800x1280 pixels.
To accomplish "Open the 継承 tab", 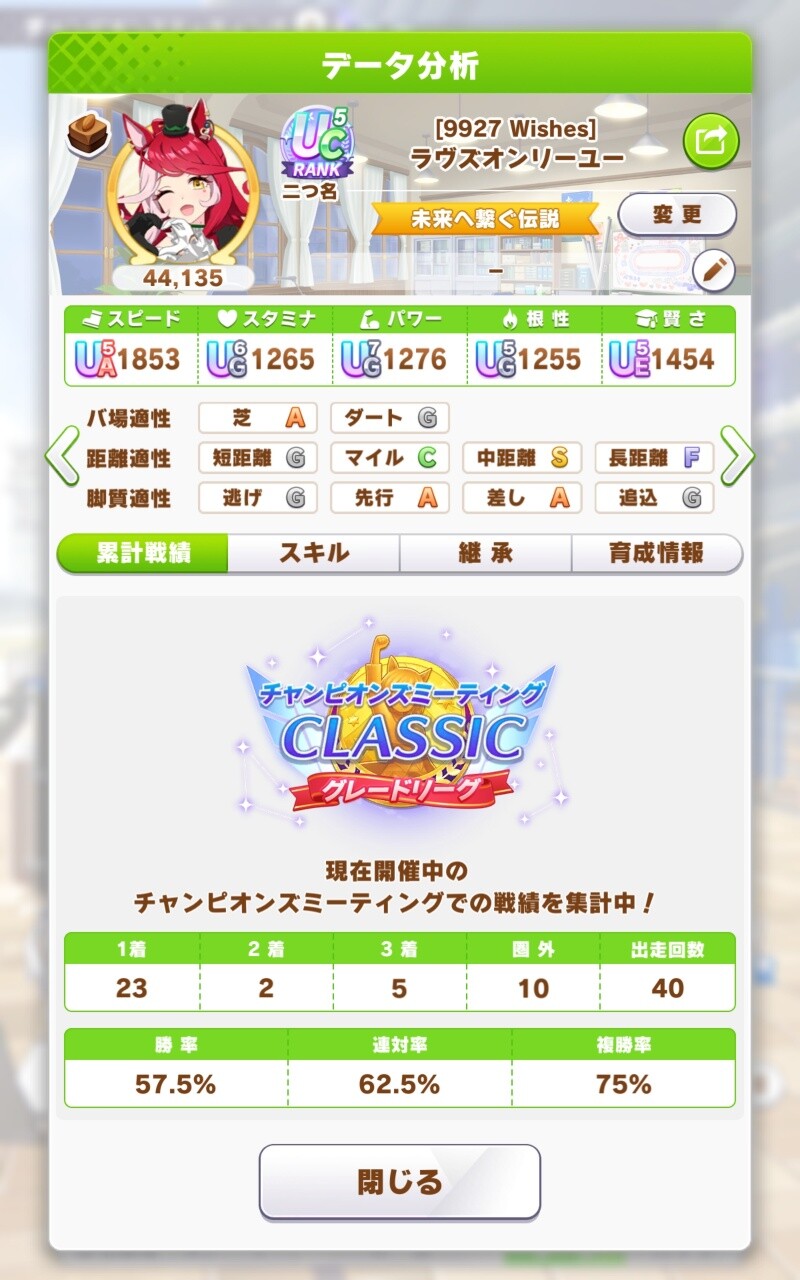I will point(486,553).
